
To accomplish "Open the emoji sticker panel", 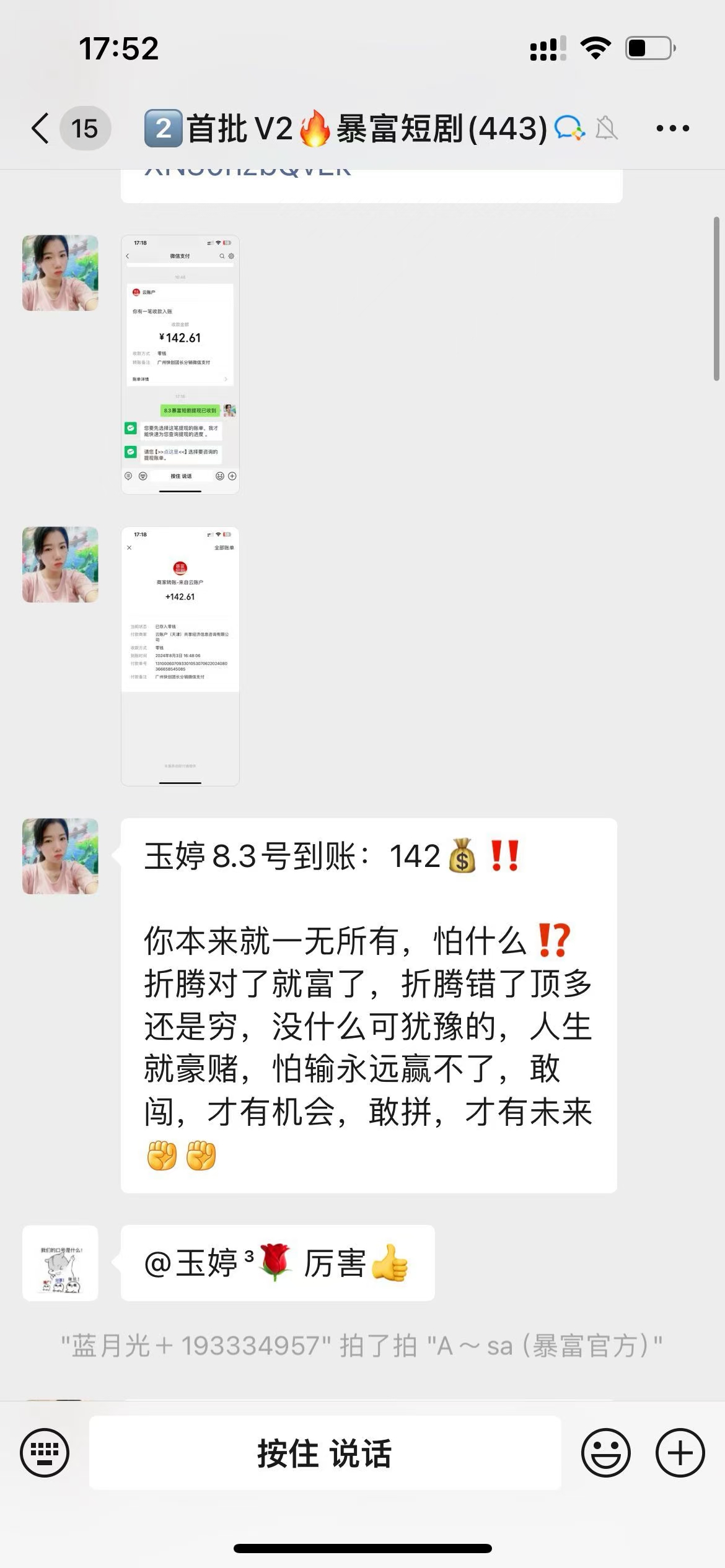I will (605, 1452).
